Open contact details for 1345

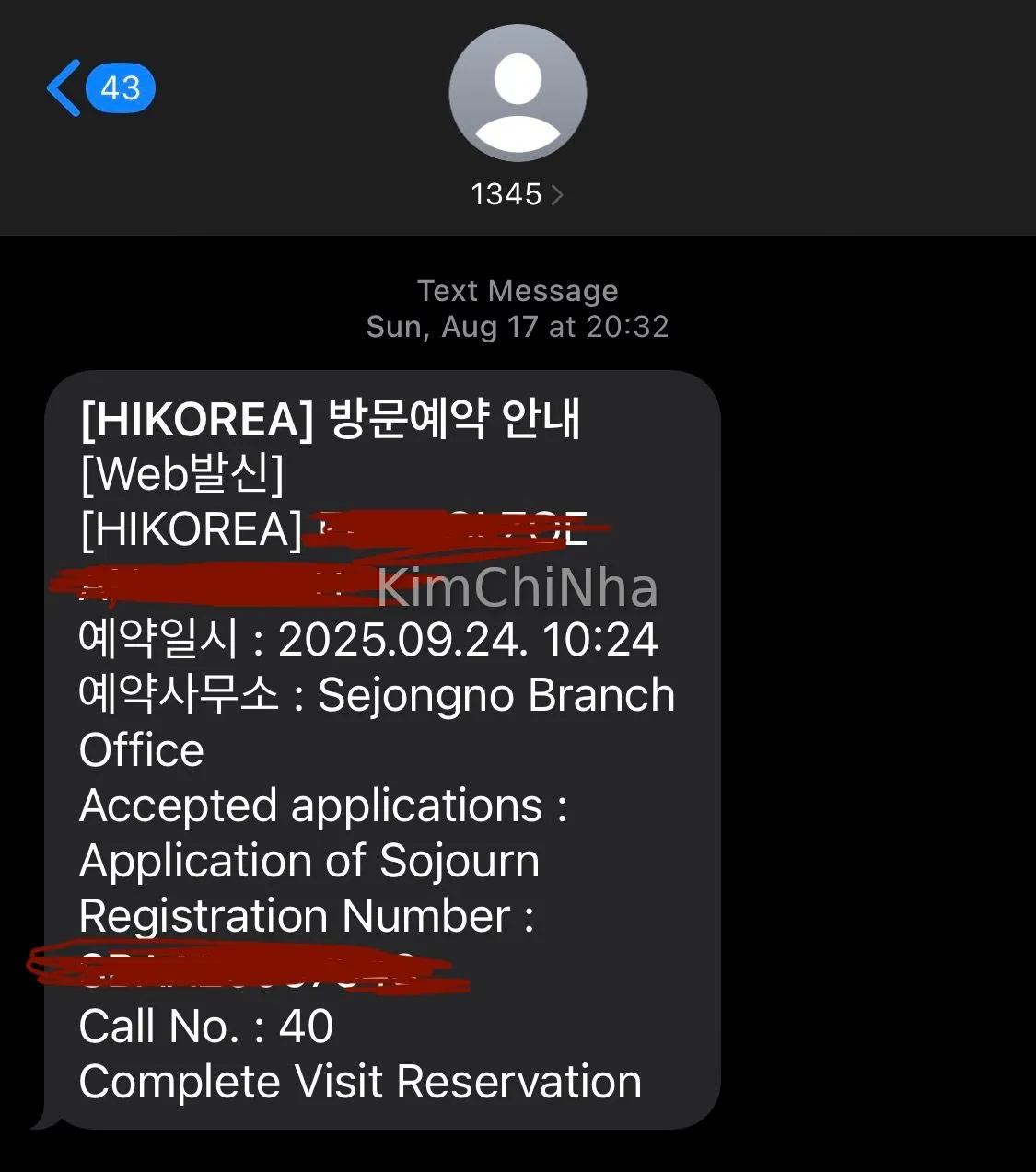click(x=517, y=193)
